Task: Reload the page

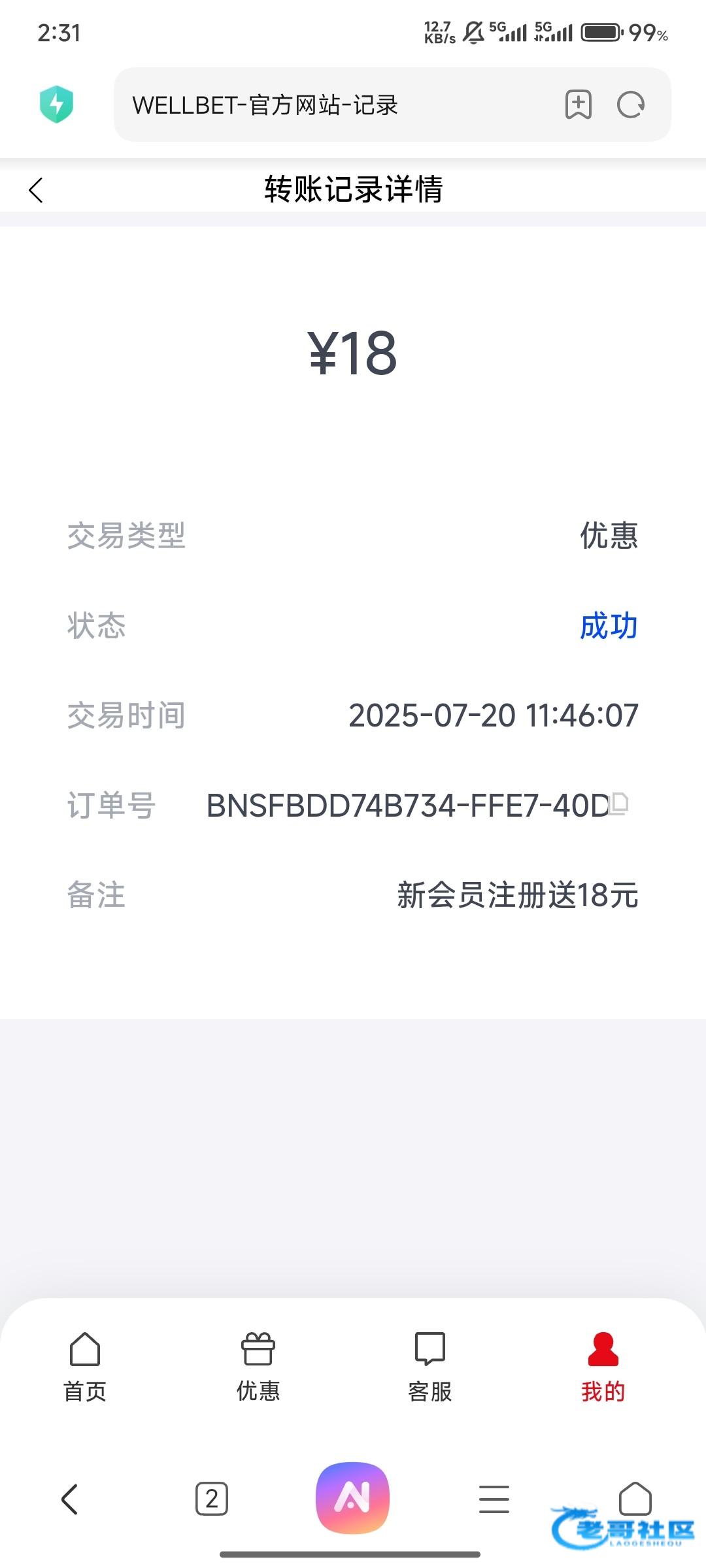Action: 631,105
